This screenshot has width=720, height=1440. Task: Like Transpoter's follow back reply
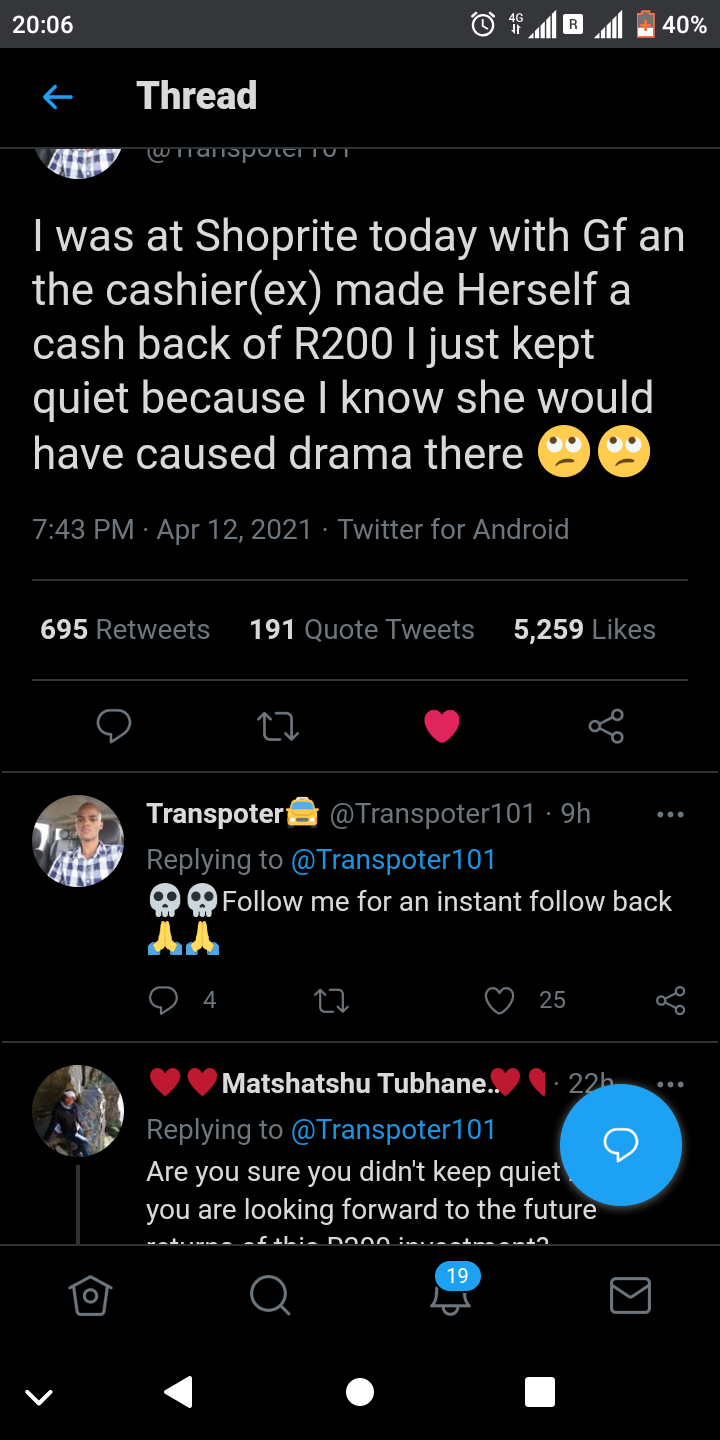pos(499,999)
